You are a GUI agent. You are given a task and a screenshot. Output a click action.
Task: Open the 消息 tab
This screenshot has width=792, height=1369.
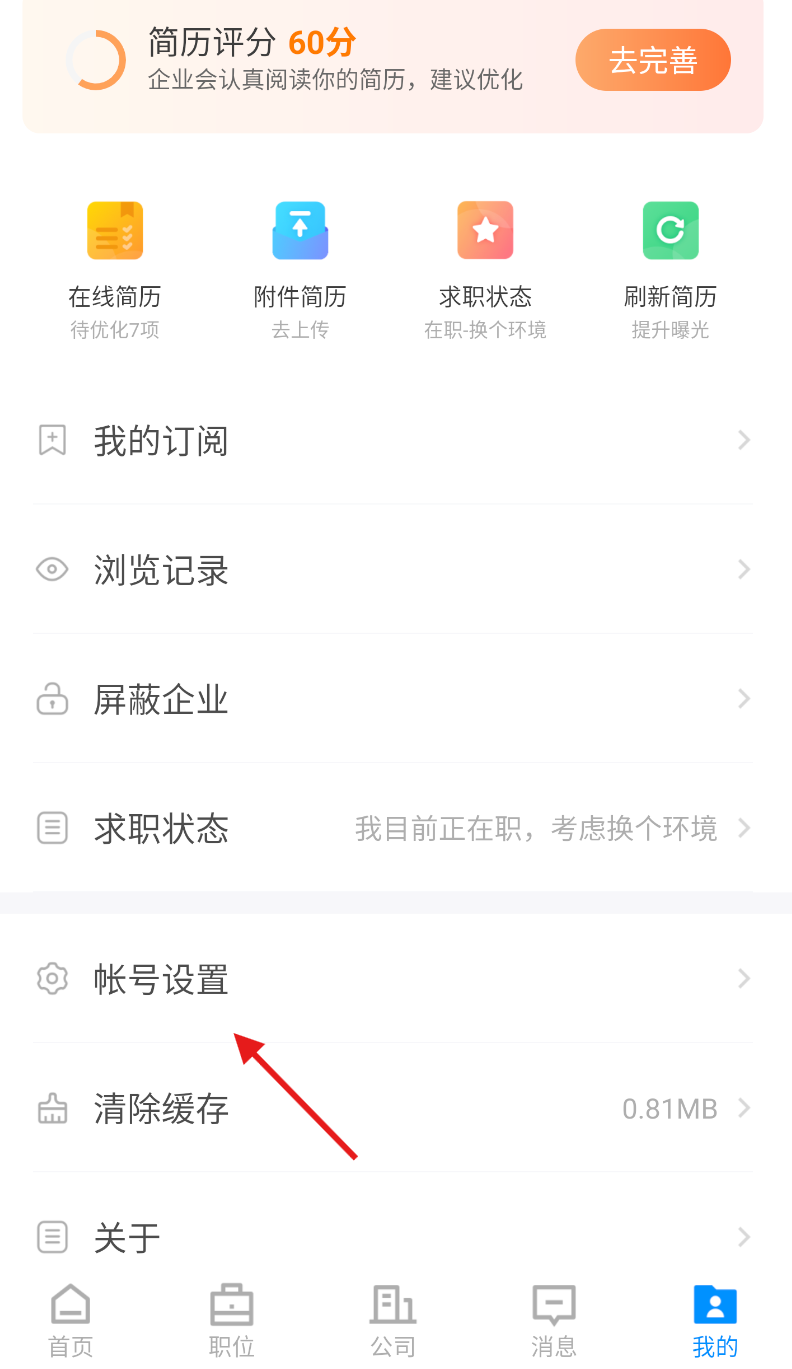tap(554, 1321)
